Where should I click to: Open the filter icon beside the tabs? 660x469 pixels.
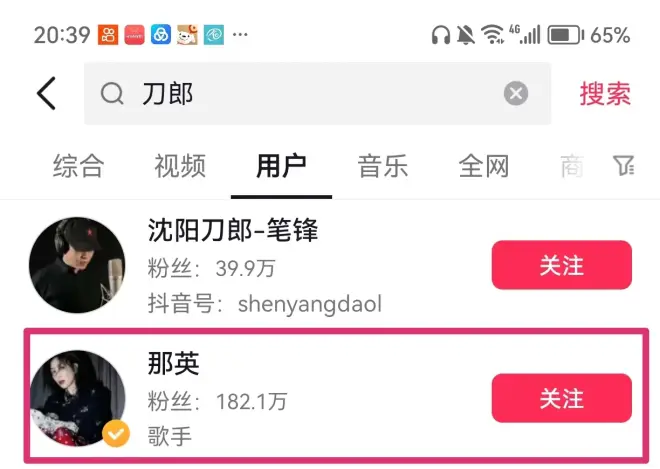pos(624,166)
